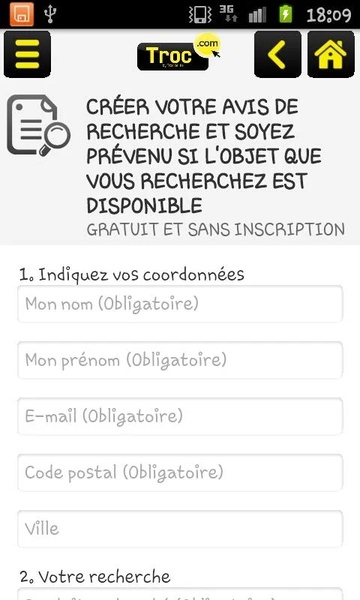The image size is (360, 600).
Task: Tap the Ville field
Action: tap(180, 529)
